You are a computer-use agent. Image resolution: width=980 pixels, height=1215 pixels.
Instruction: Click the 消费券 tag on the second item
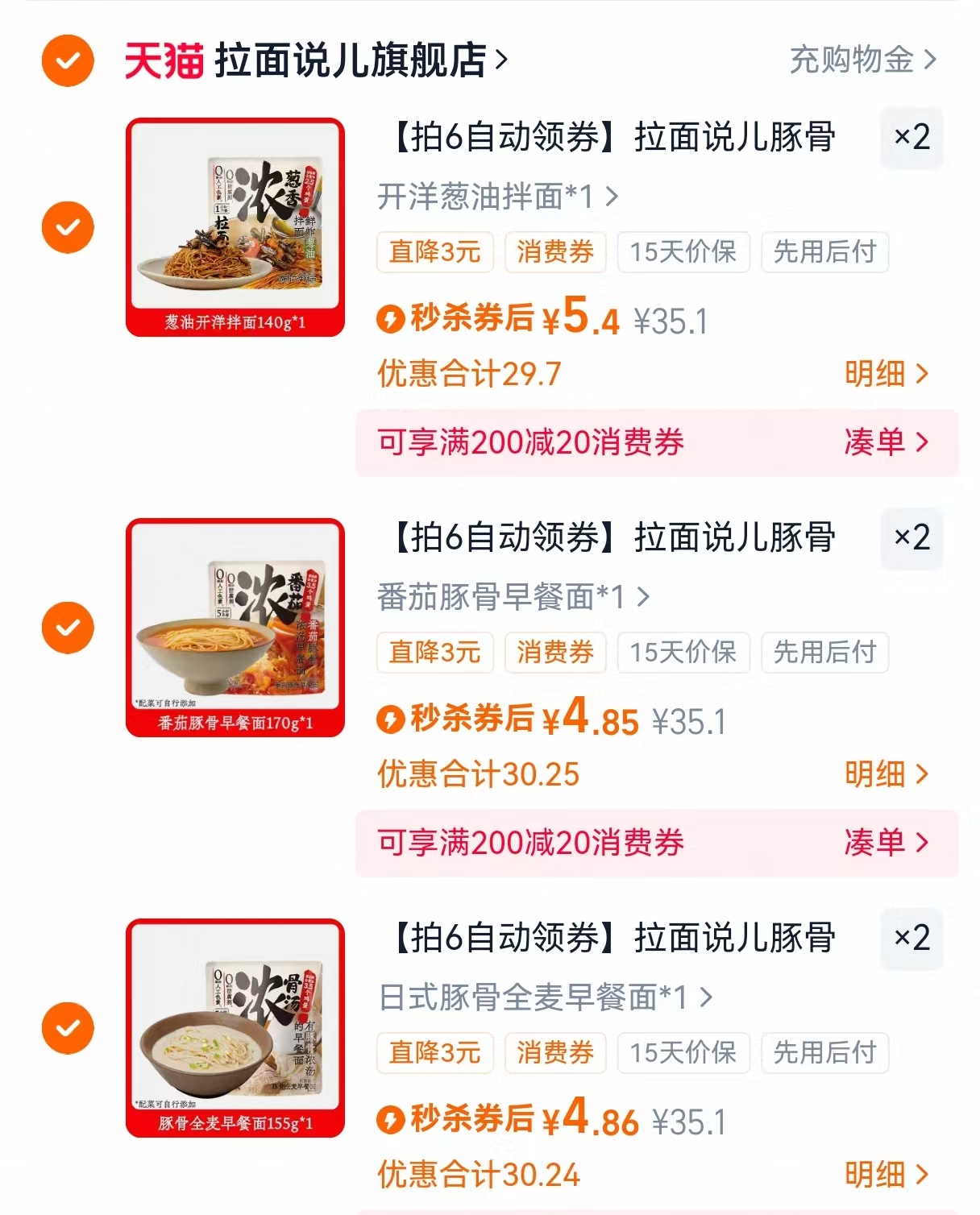tap(554, 653)
